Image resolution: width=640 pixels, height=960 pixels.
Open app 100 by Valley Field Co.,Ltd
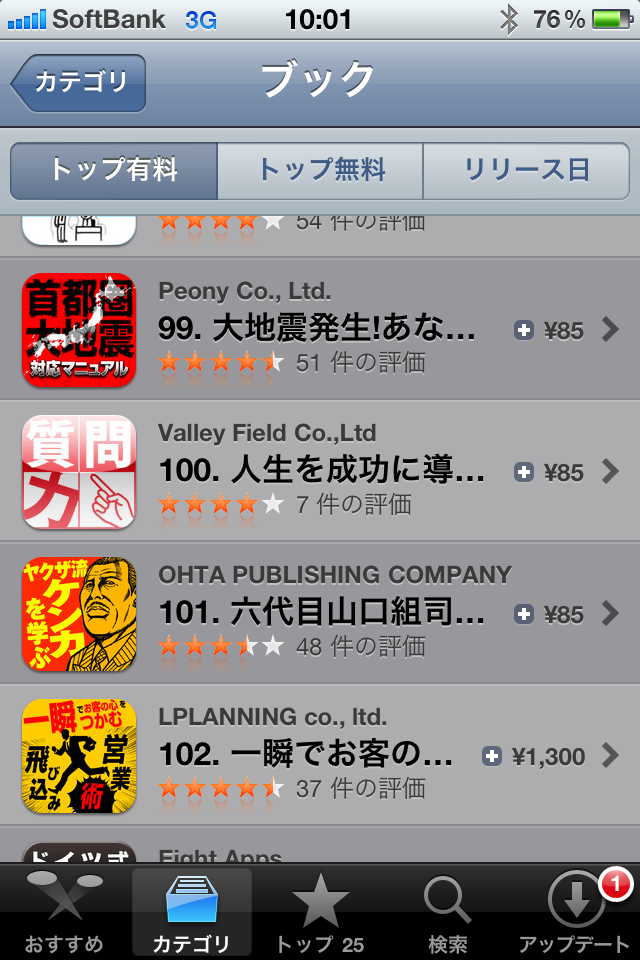(320, 471)
